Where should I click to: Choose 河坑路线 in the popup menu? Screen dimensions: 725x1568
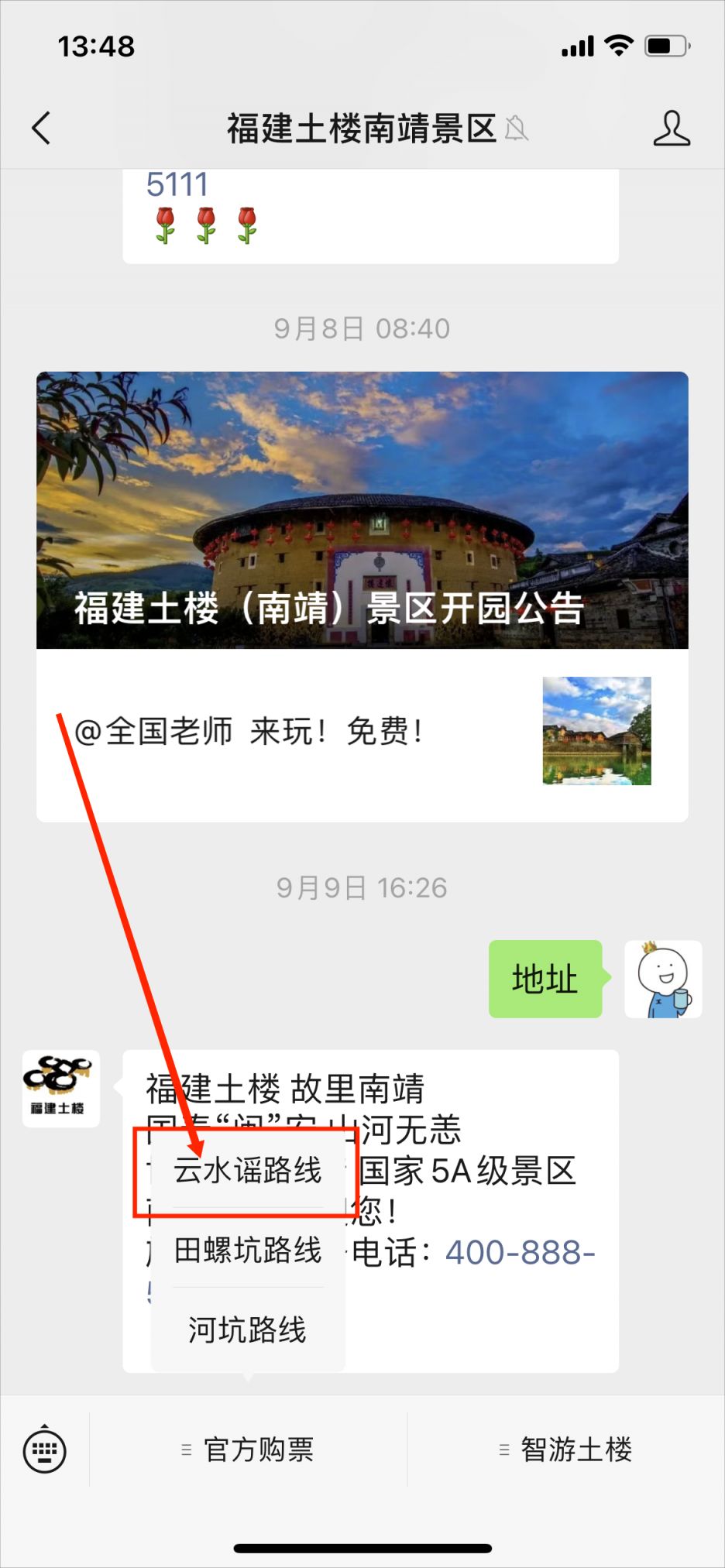[x=247, y=1330]
